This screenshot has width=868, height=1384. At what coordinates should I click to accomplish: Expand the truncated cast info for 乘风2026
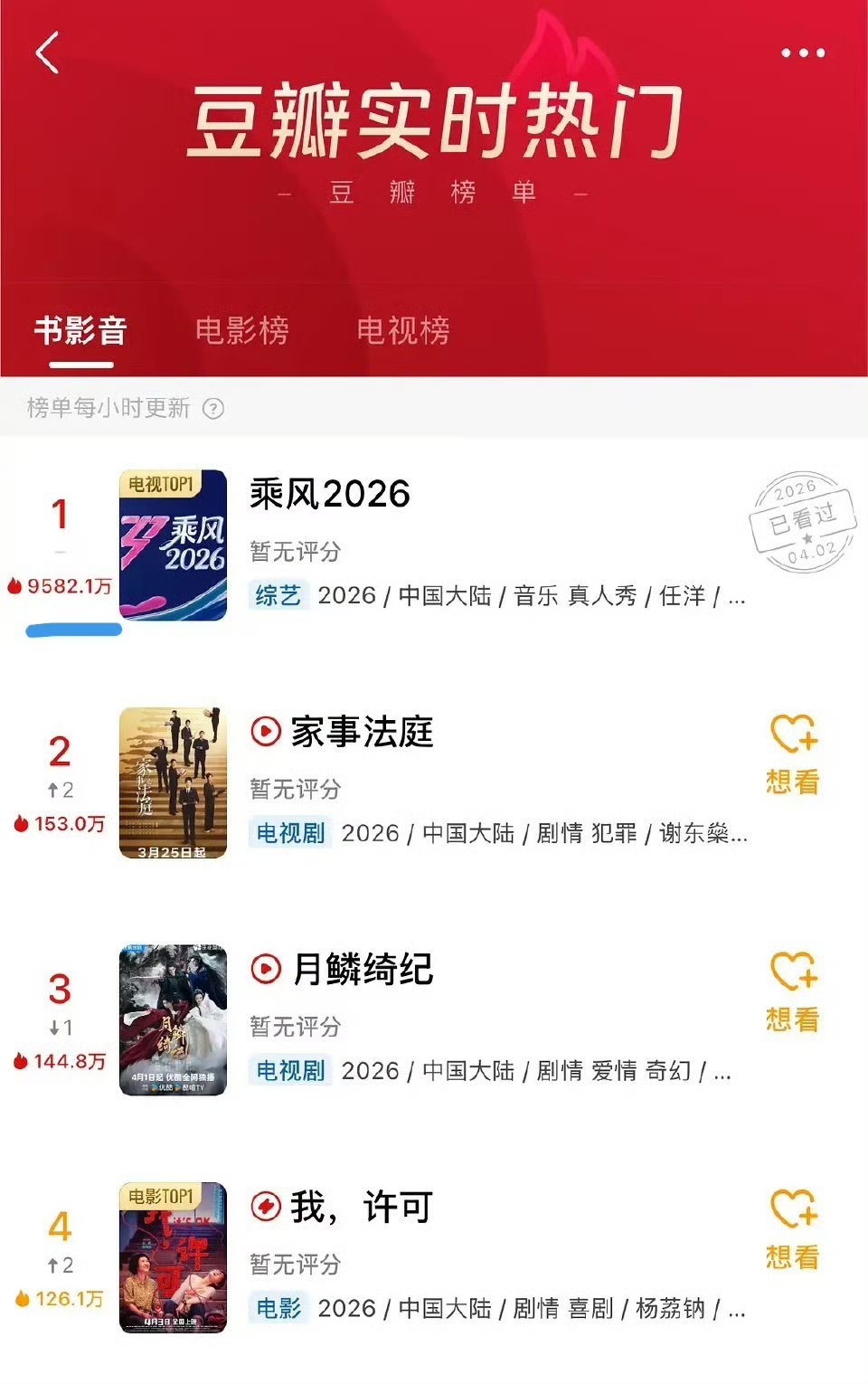[x=737, y=597]
